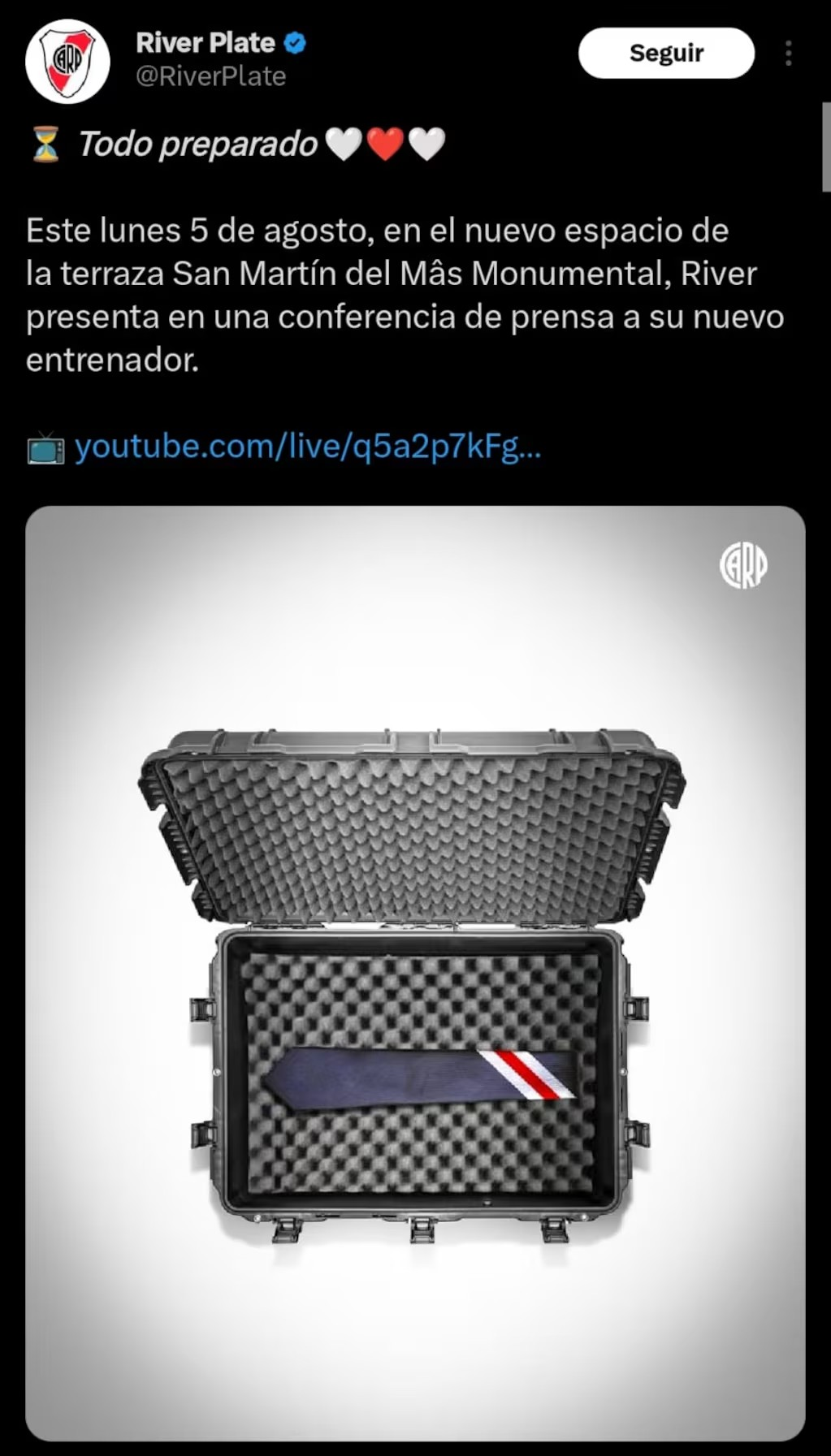Open the youtube.com live link
Screen dimensions: 831x1456
coord(307,447)
